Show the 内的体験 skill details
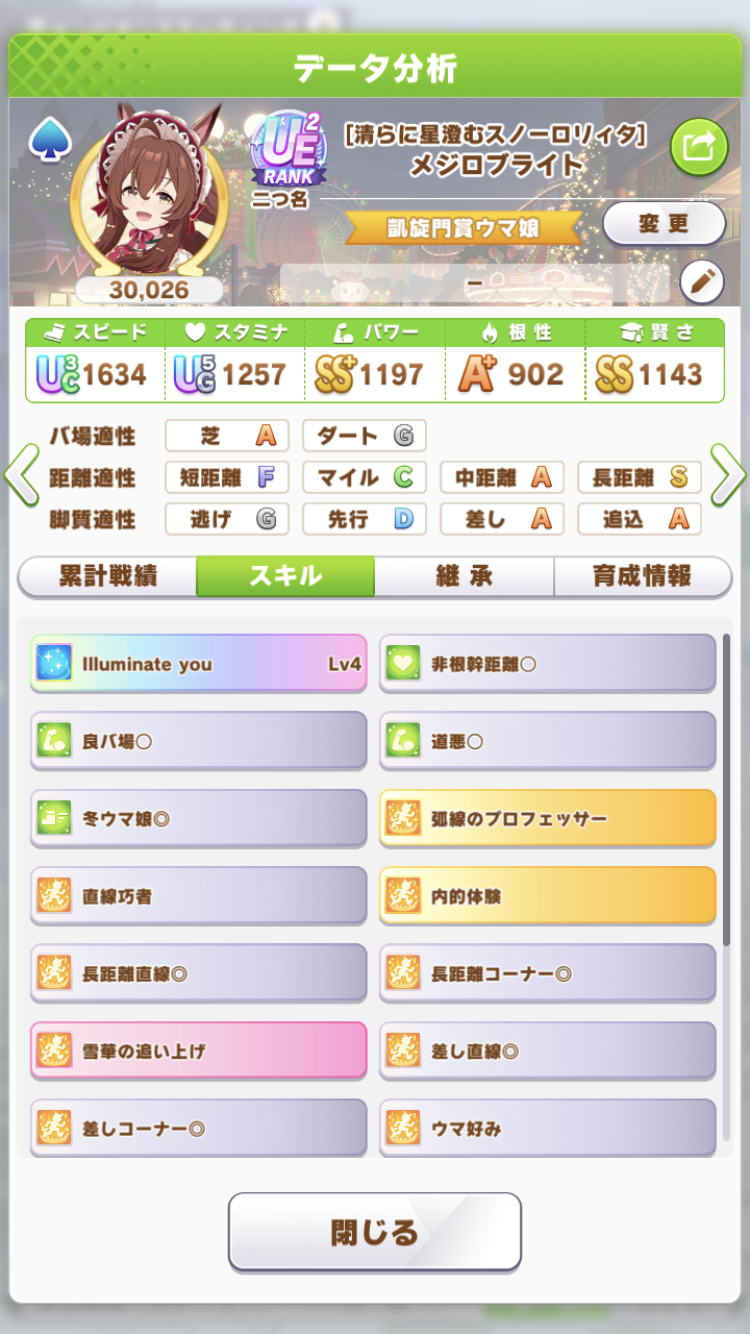Image resolution: width=750 pixels, height=1334 pixels. tap(548, 896)
